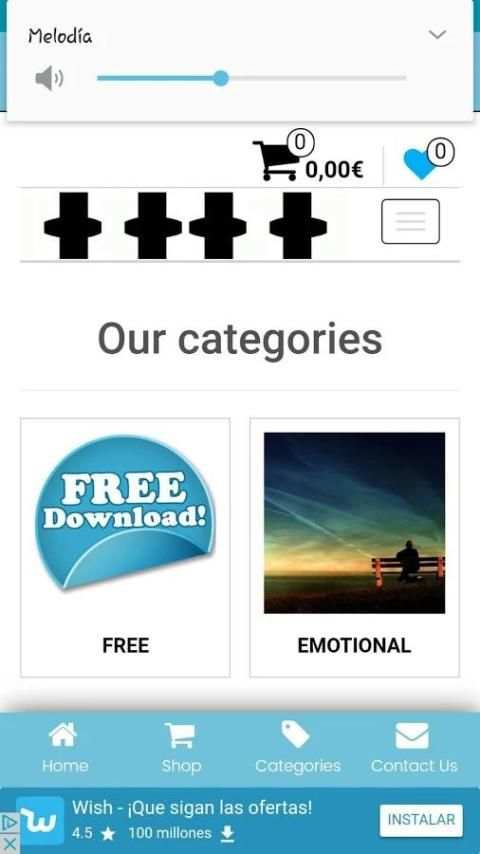The height and width of the screenshot is (854, 480).
Task: Expand the Melodía volume panel chevron
Action: (437, 35)
